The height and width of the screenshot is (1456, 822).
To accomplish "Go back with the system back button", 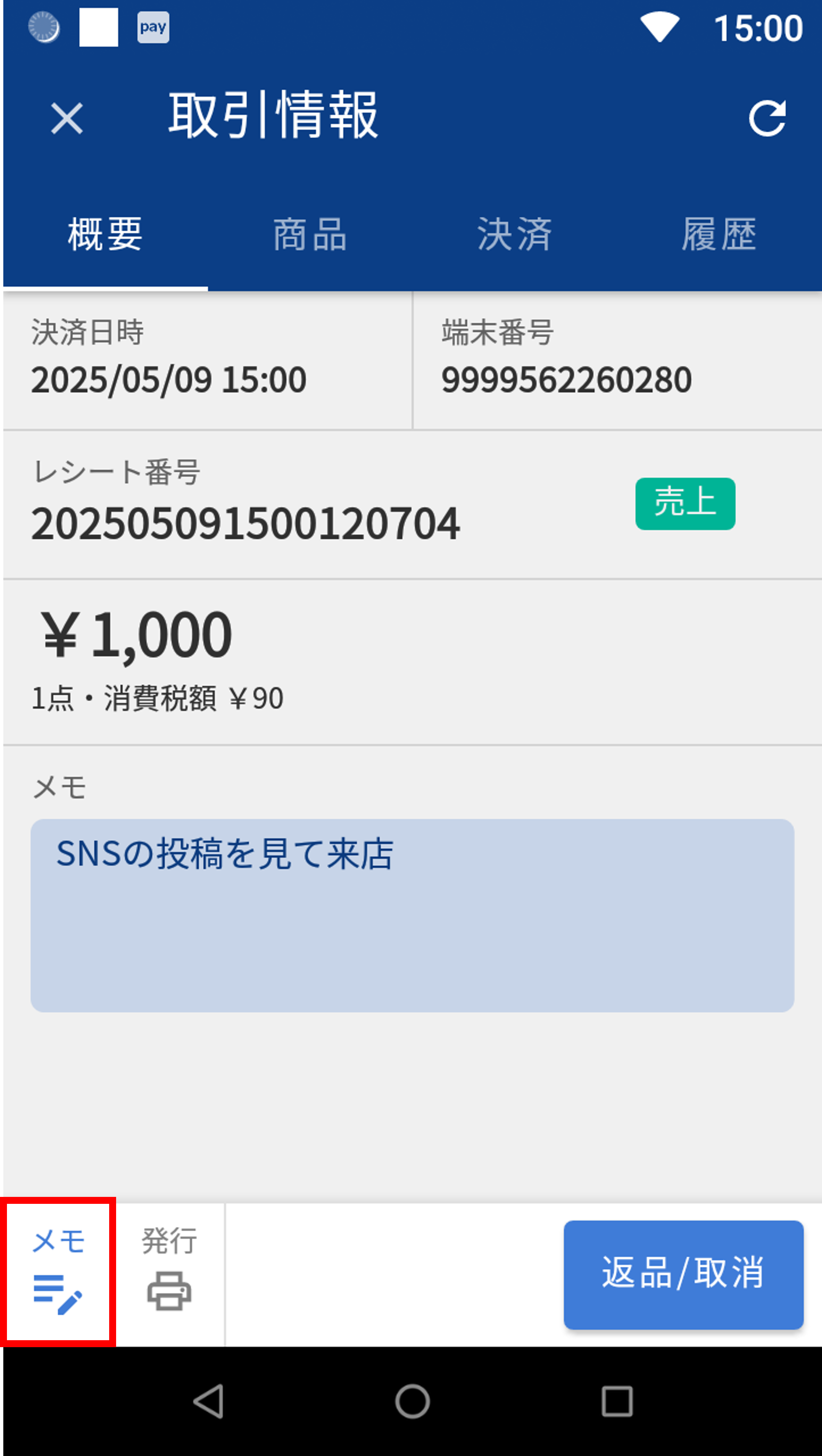I will (x=208, y=1401).
